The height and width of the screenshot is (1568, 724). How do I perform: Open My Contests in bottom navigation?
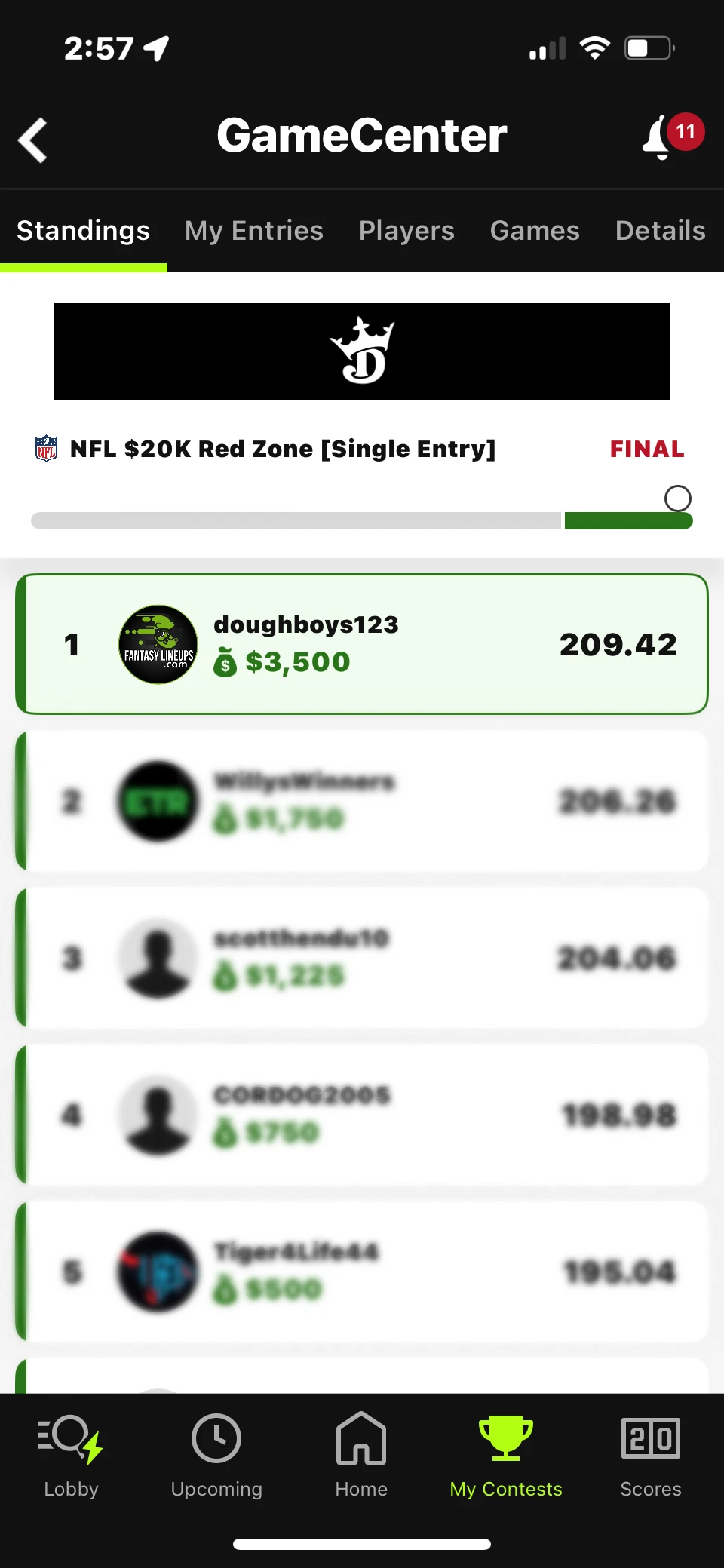coord(506,1456)
